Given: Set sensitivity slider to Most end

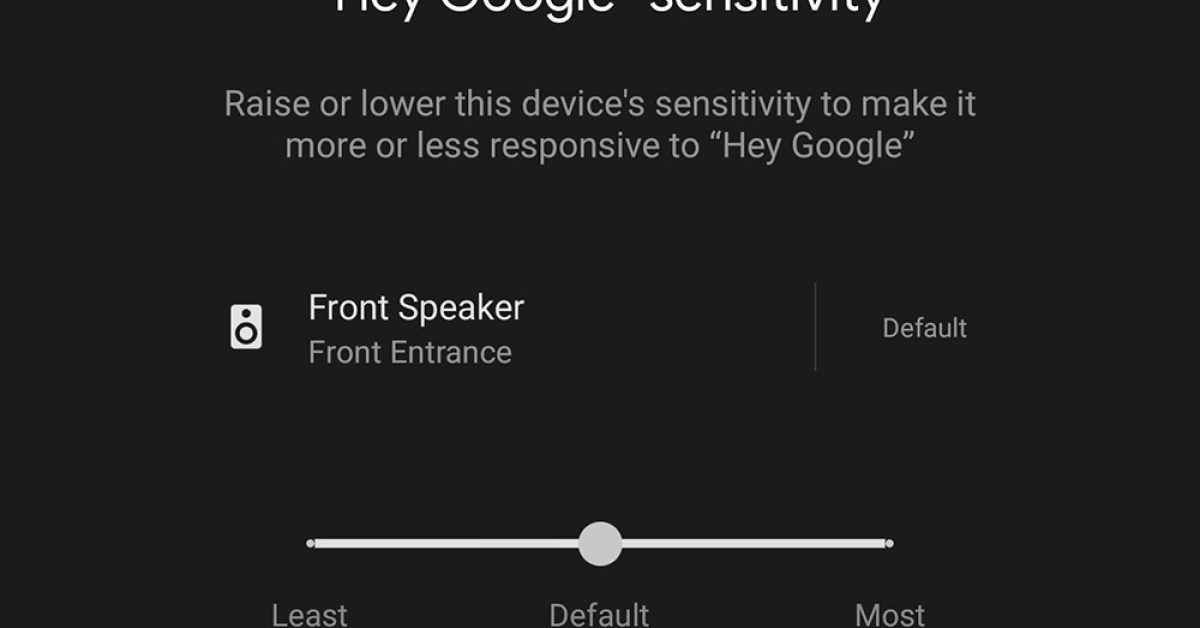Looking at the screenshot, I should tap(888, 544).
